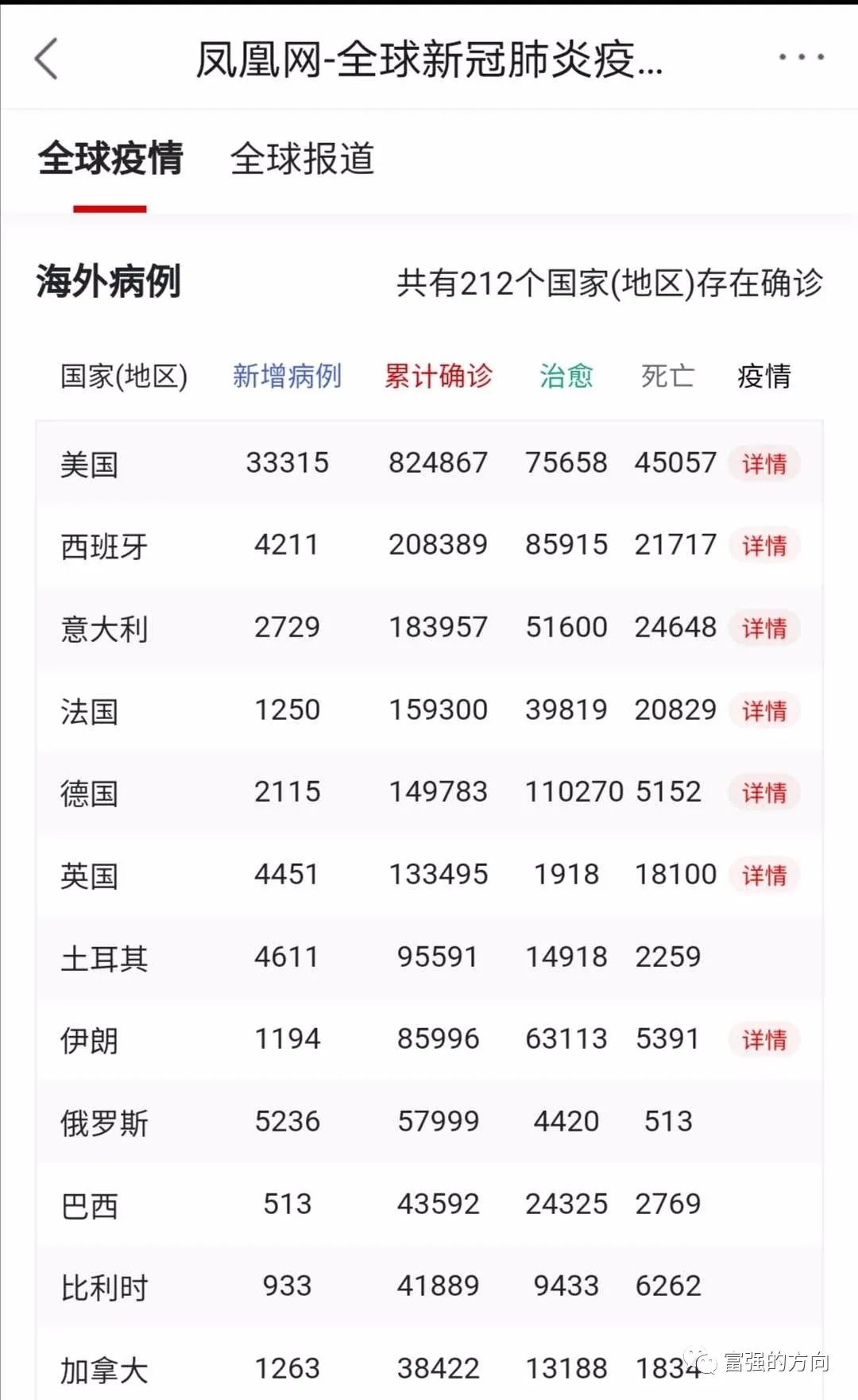Viewport: 858px width, 1400px height.
Task: Open 德国's 详情 page
Action: click(764, 793)
